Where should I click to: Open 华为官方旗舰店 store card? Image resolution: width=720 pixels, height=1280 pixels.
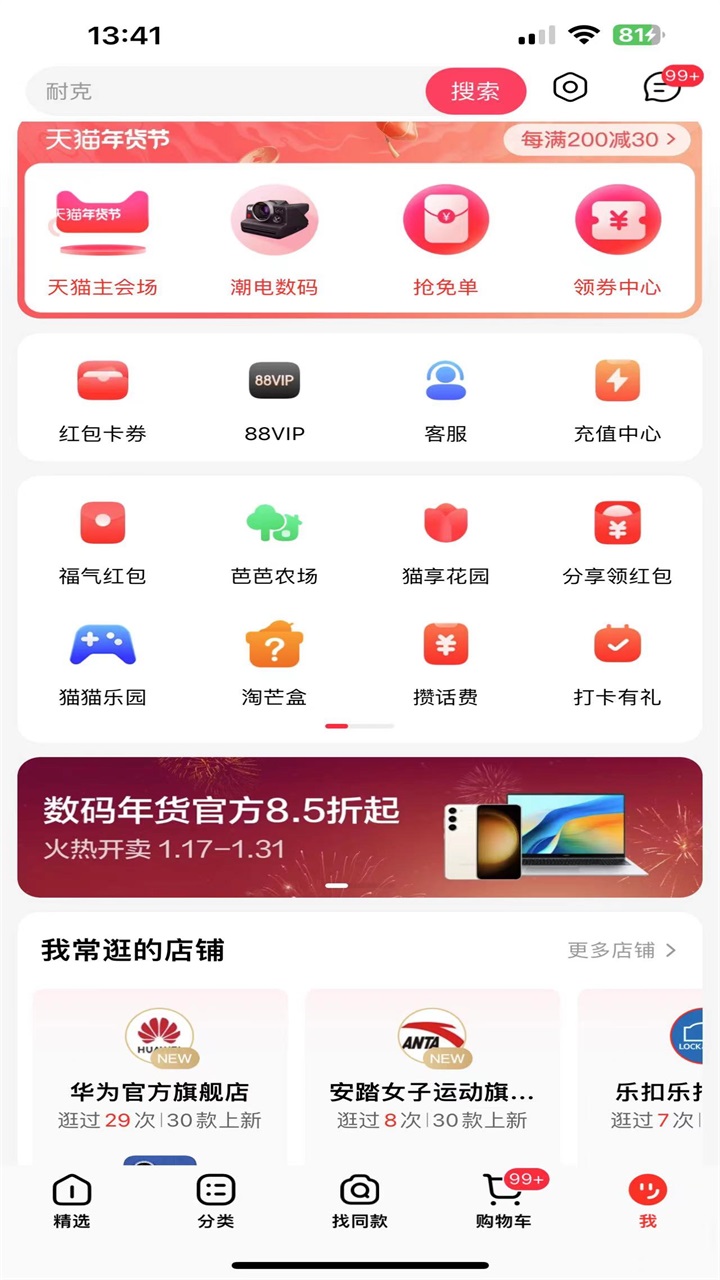(160, 1070)
